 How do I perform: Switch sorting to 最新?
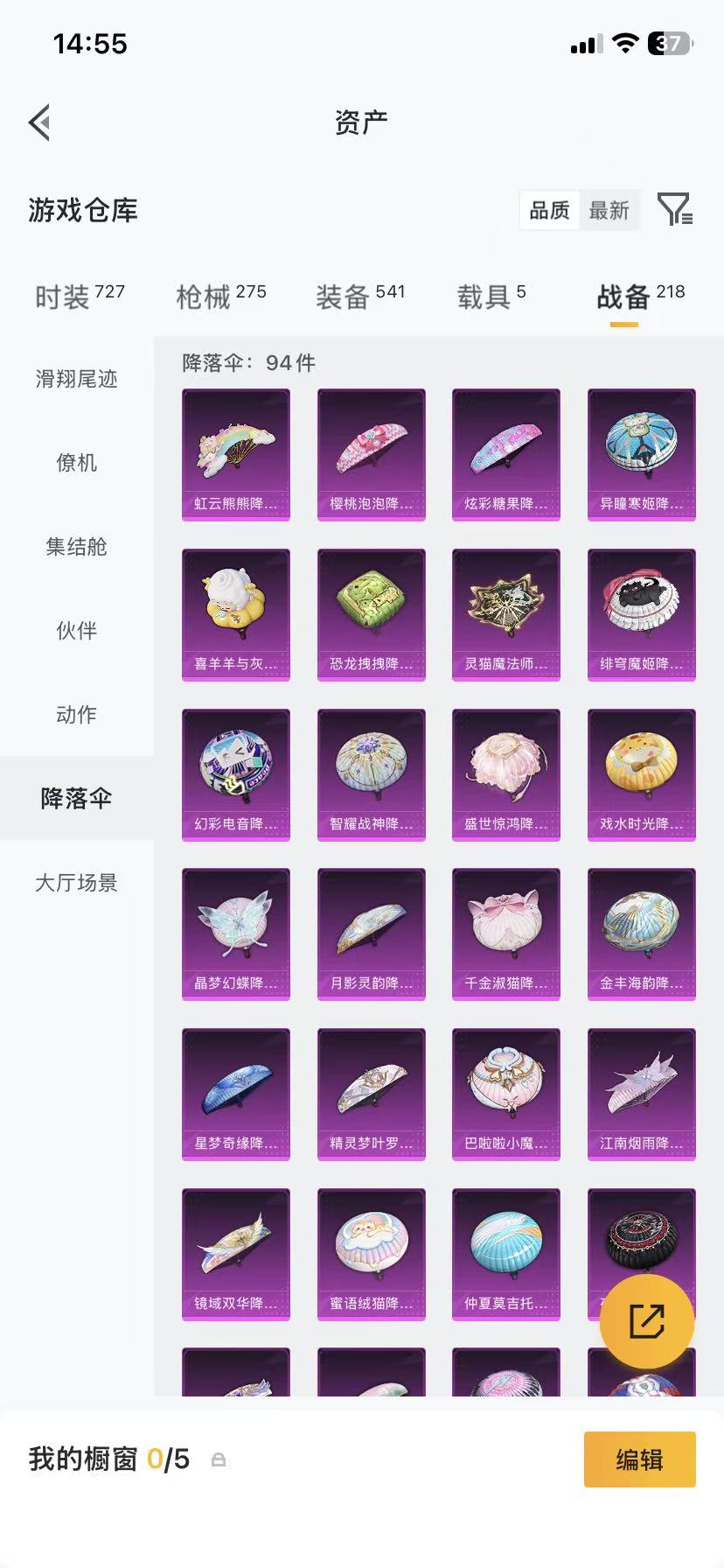(610, 210)
